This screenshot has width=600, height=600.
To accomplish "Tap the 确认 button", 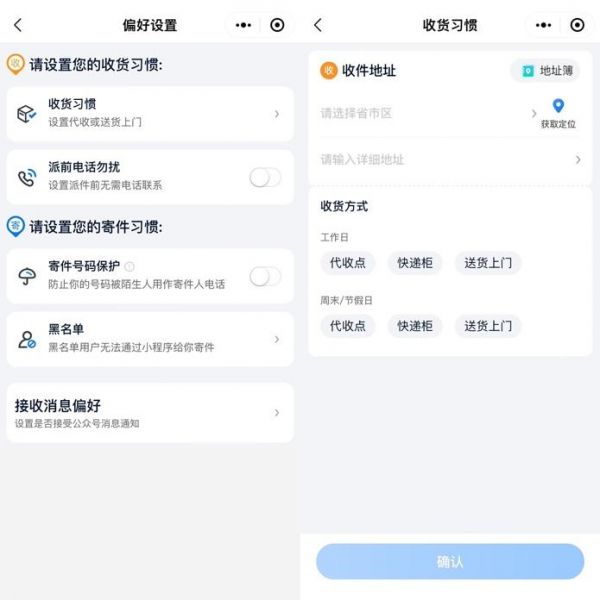I will click(x=450, y=562).
